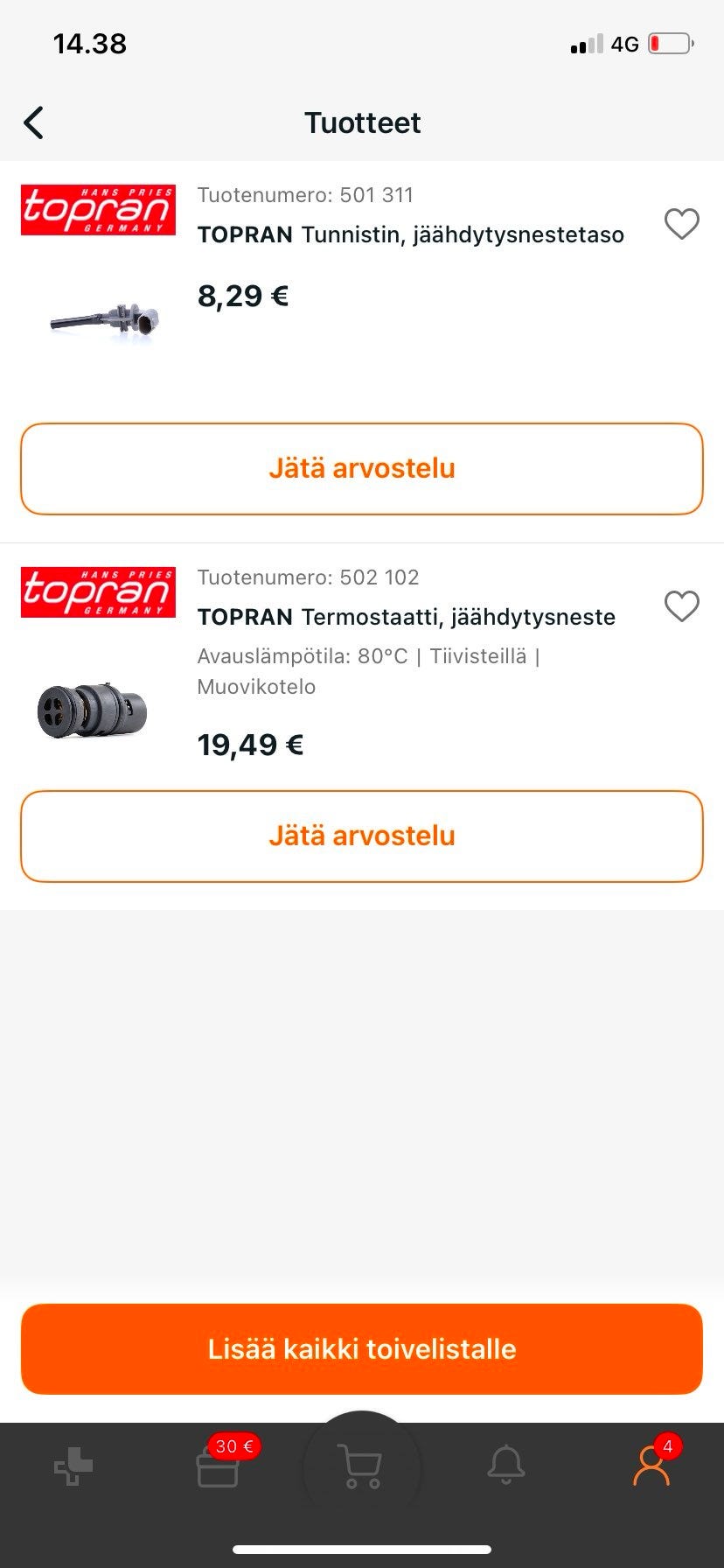Open the spare parts catalog icon
Viewport: 724px width, 1568px height.
tap(73, 1468)
